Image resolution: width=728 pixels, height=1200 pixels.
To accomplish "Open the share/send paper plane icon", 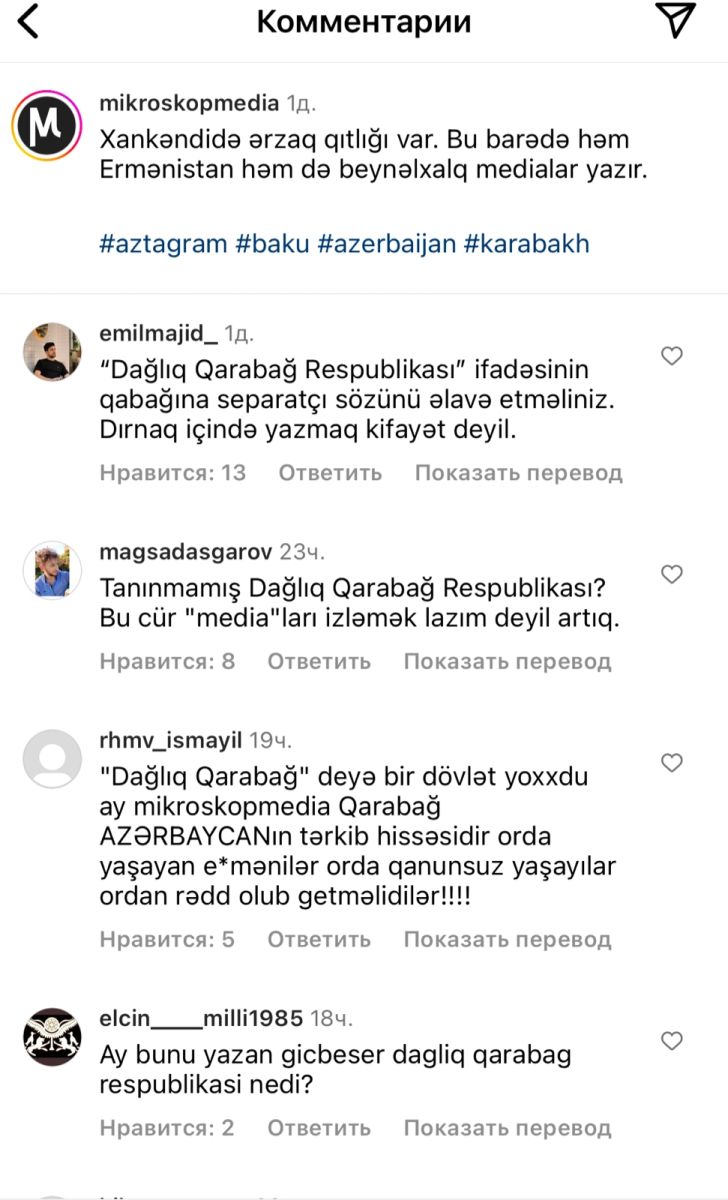I will click(x=675, y=21).
